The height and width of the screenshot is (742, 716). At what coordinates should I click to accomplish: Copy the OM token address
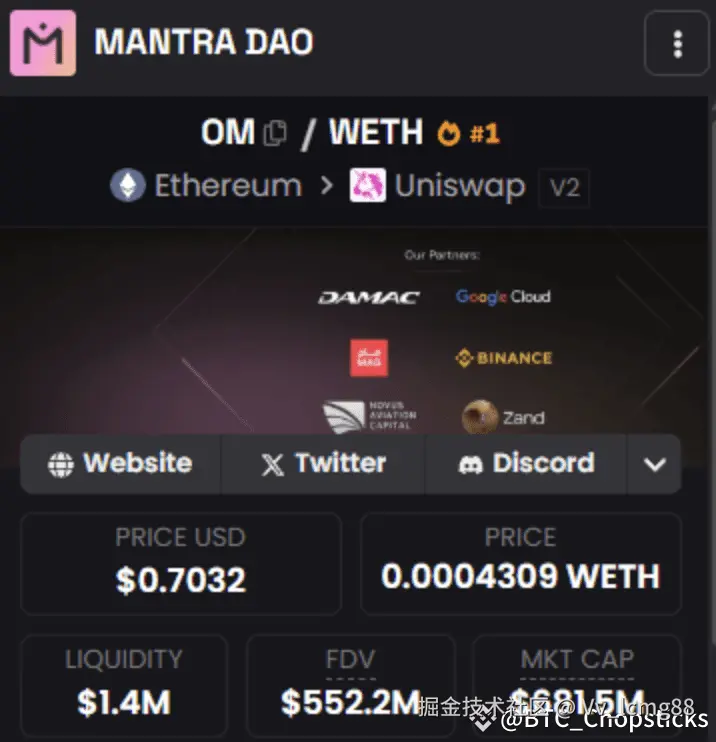pos(275,133)
